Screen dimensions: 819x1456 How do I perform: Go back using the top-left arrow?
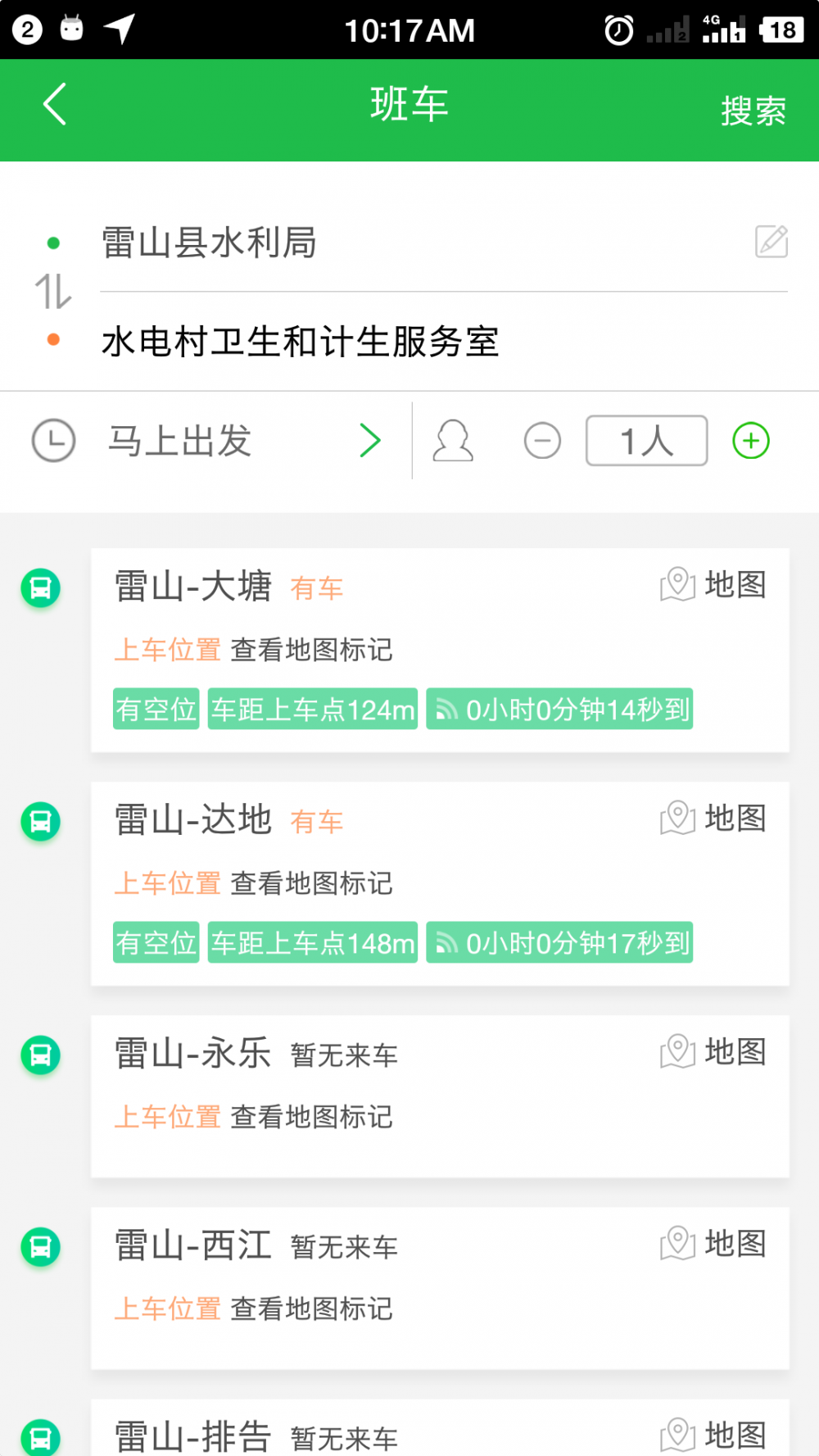pyautogui.click(x=55, y=105)
